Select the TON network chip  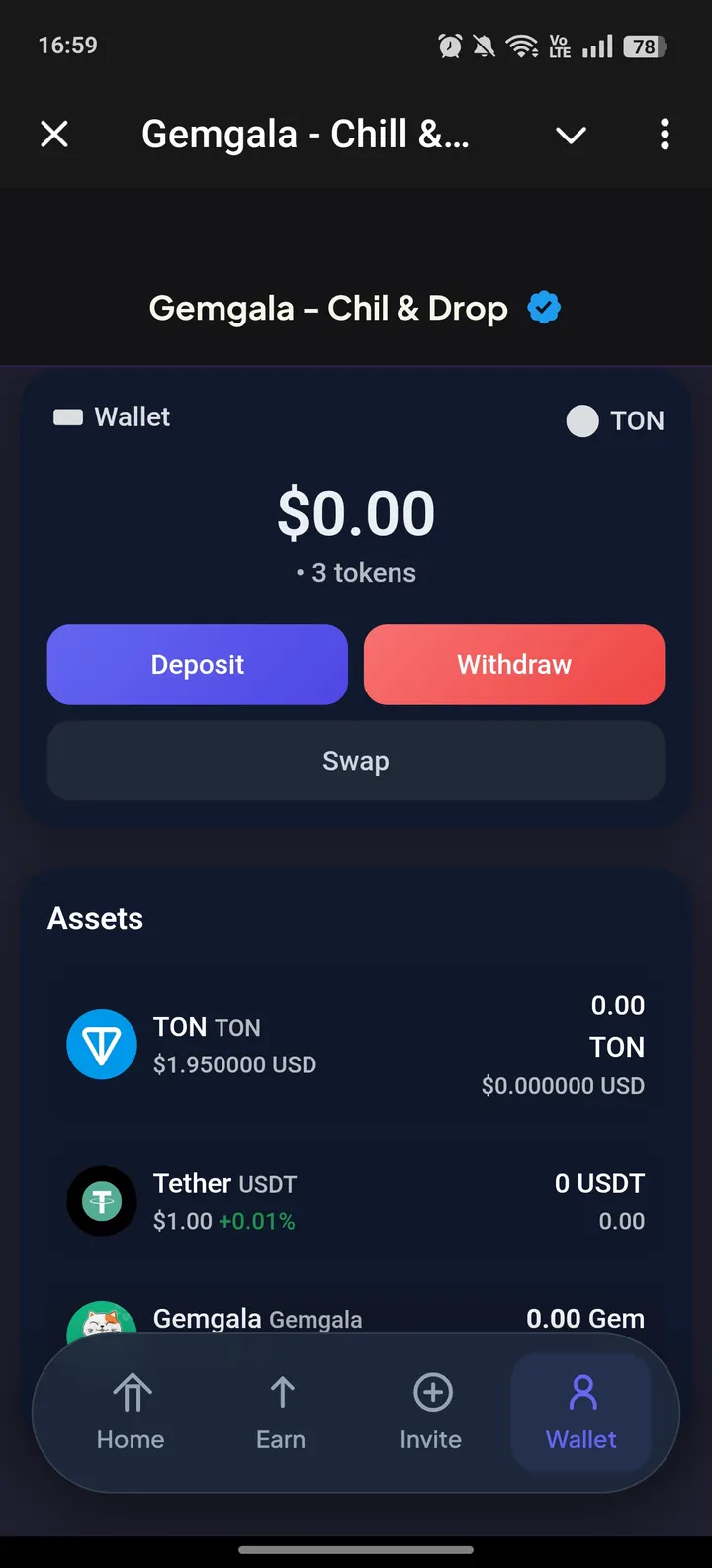click(x=615, y=420)
